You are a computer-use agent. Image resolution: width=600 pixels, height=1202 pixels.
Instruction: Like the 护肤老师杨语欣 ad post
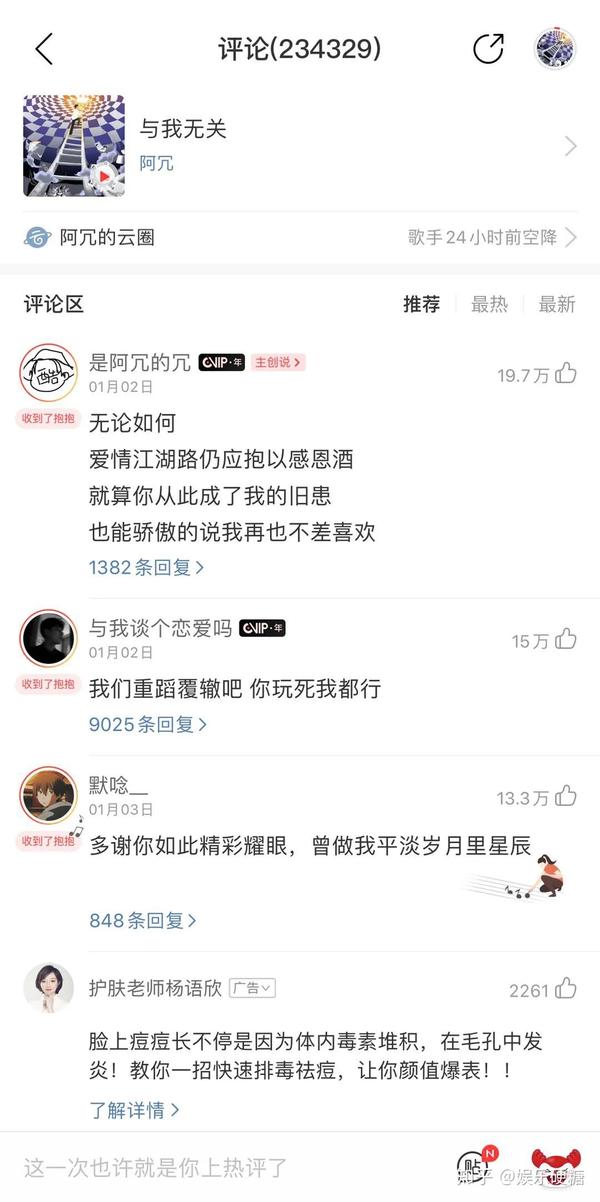tap(566, 990)
